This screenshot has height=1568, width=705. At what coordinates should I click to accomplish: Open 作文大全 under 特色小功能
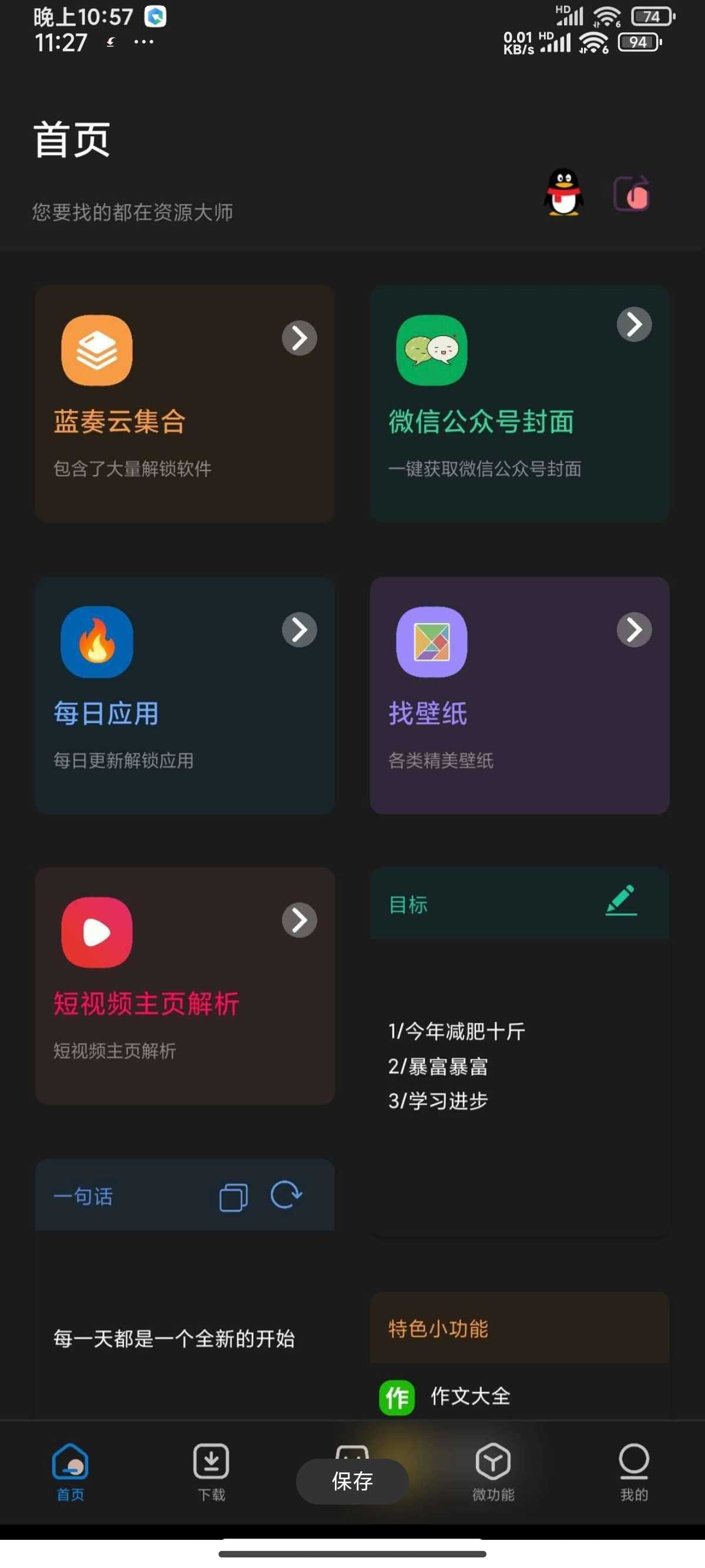(469, 1396)
